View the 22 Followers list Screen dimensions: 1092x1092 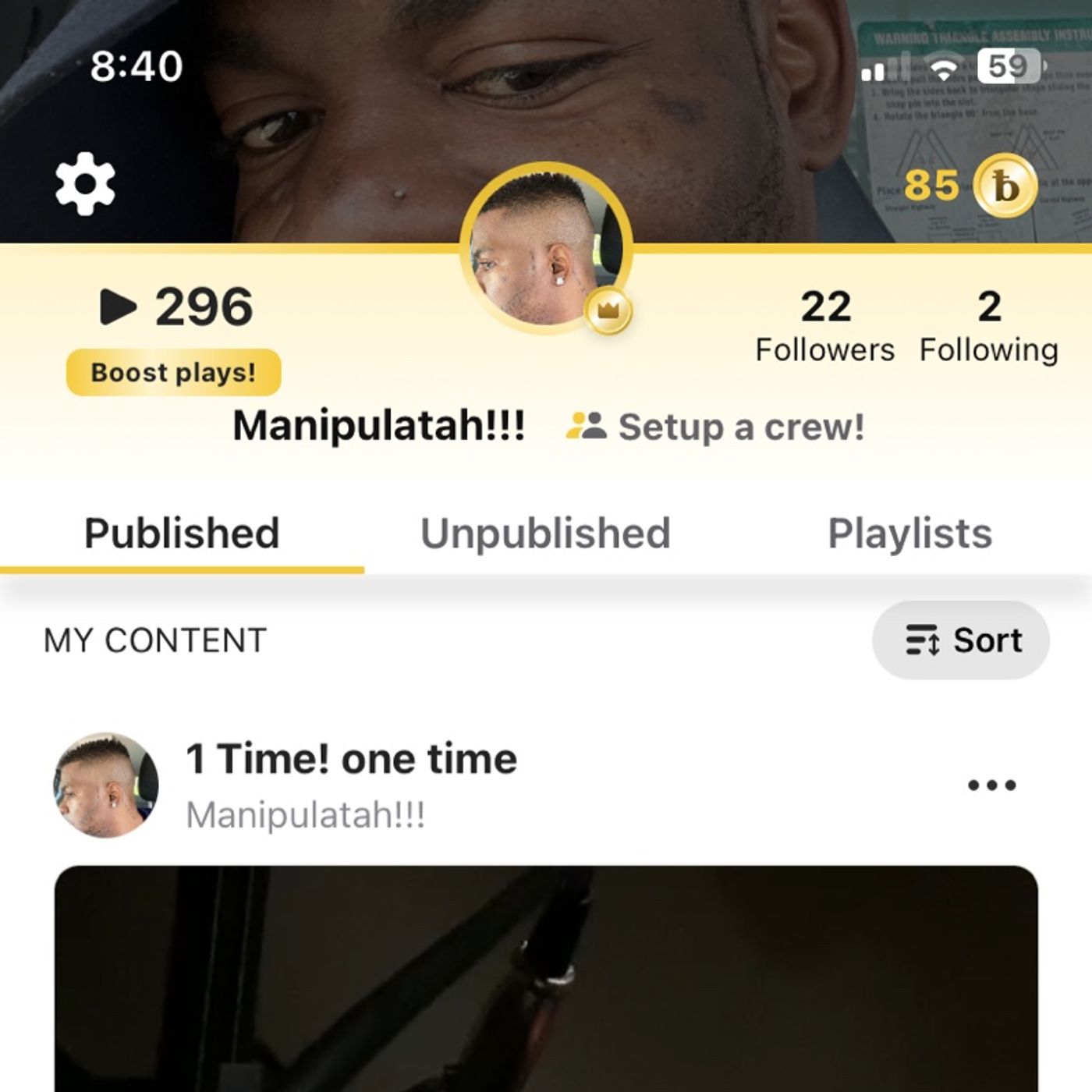click(824, 326)
